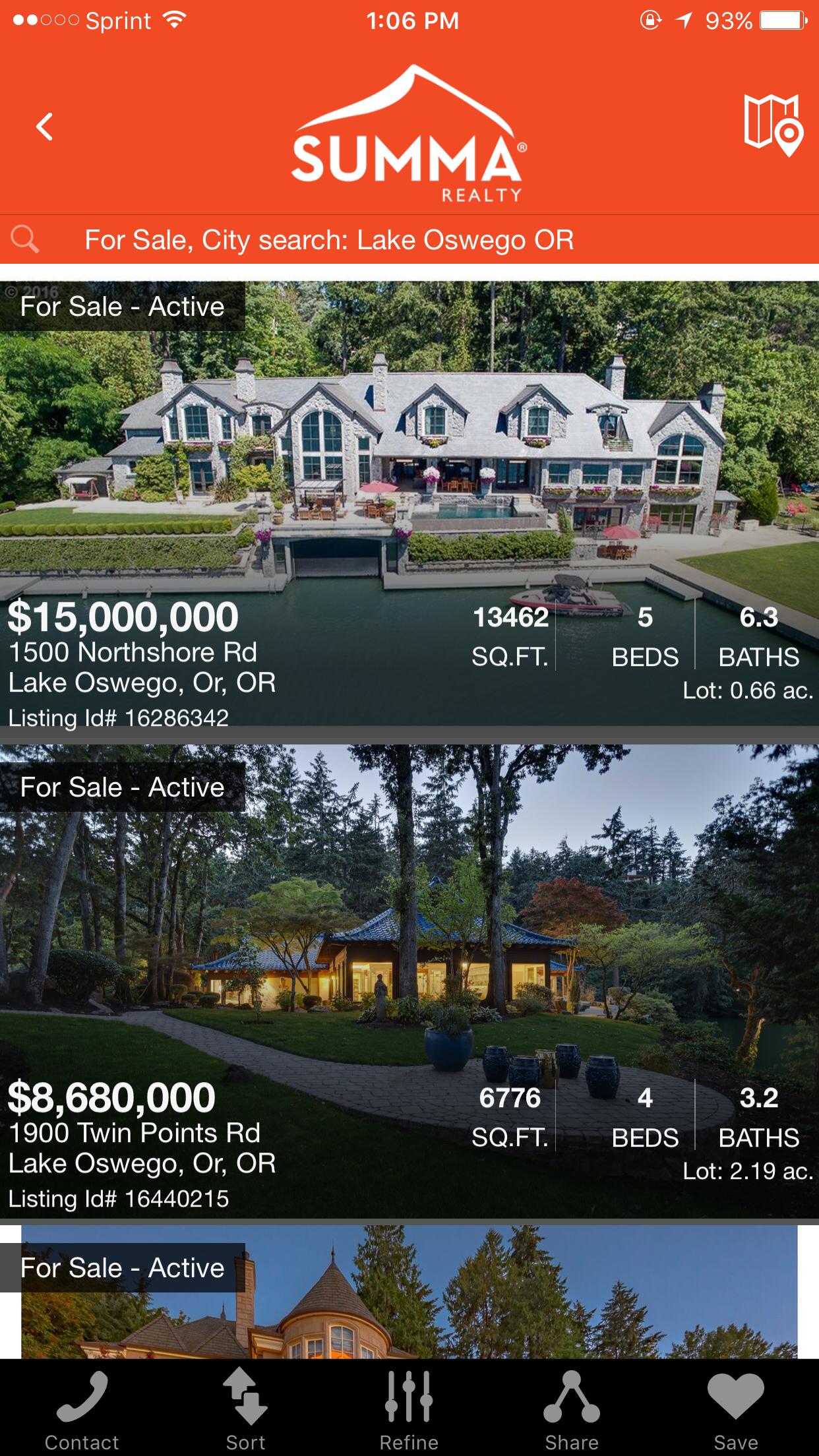Tap Contact in the bottom bar
Image resolution: width=819 pixels, height=1456 pixels.
(x=82, y=1409)
